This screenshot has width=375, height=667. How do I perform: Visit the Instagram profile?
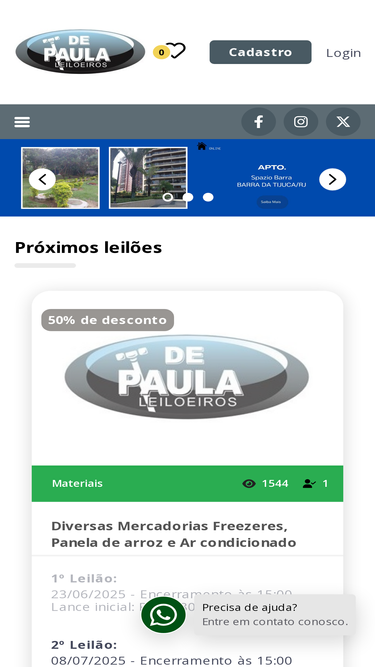301,122
